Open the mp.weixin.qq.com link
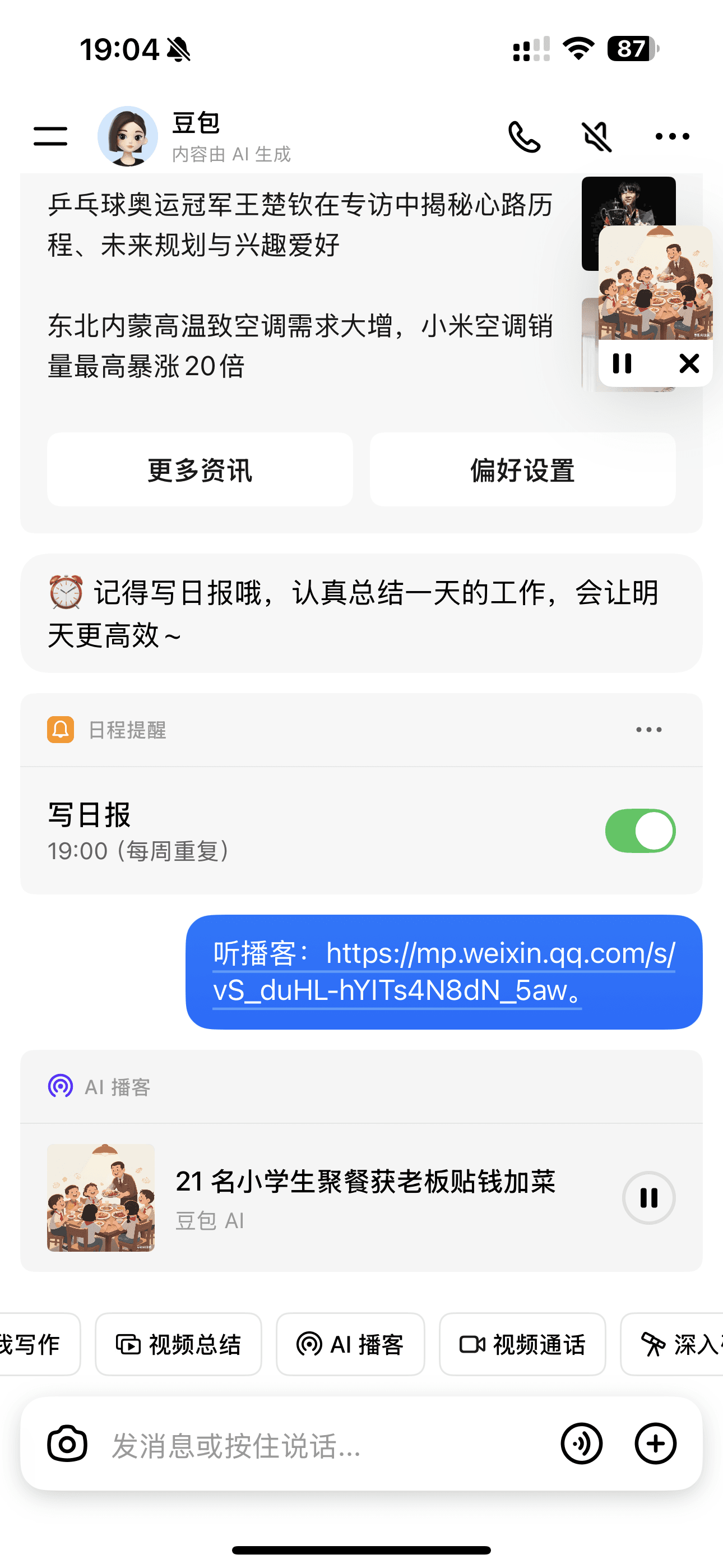Viewport: 723px width, 1568px height. point(443,971)
